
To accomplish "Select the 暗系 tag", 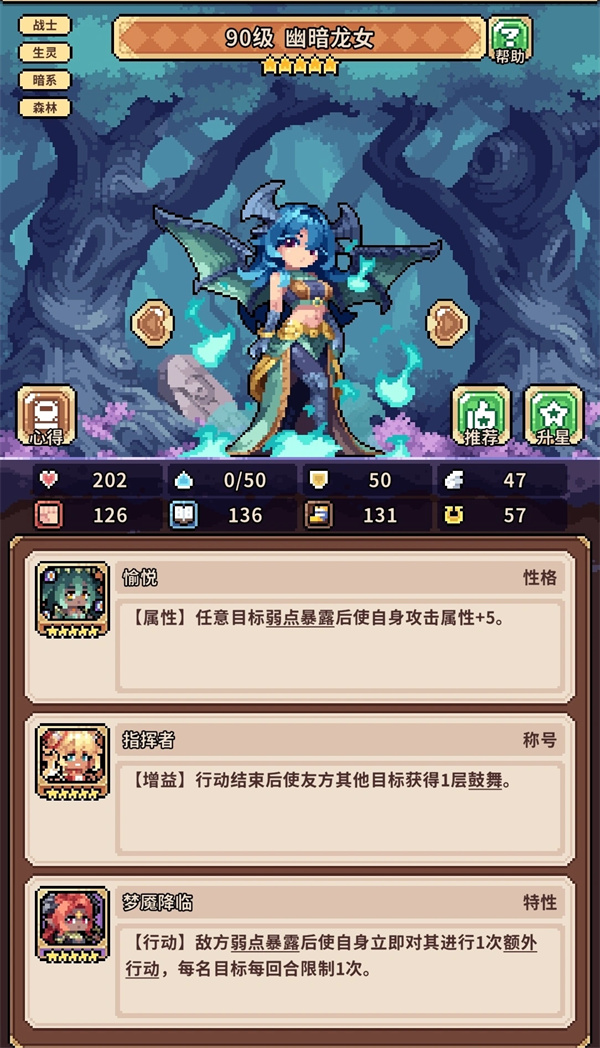I will point(45,79).
